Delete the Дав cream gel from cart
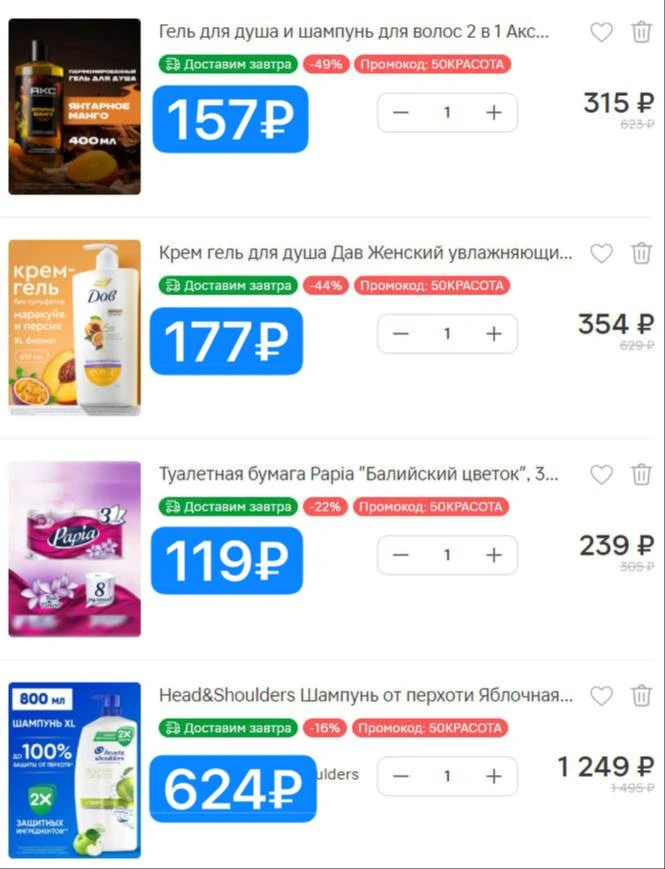Screen dimensions: 665x869 (x=642, y=253)
